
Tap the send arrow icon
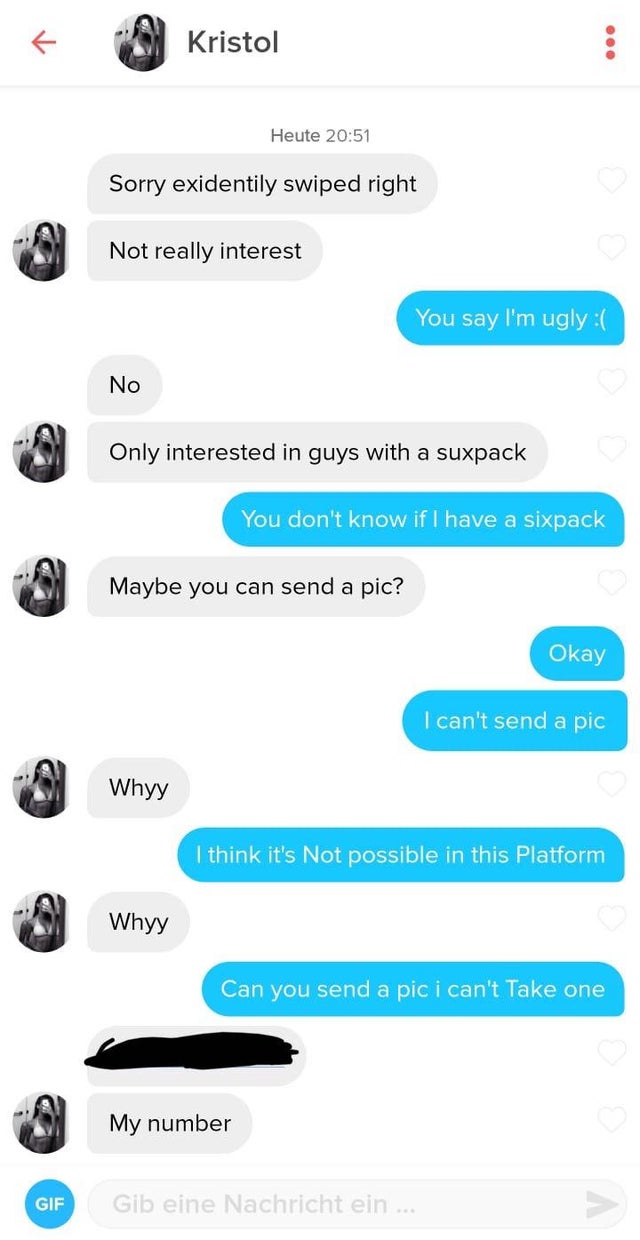coord(601,1205)
